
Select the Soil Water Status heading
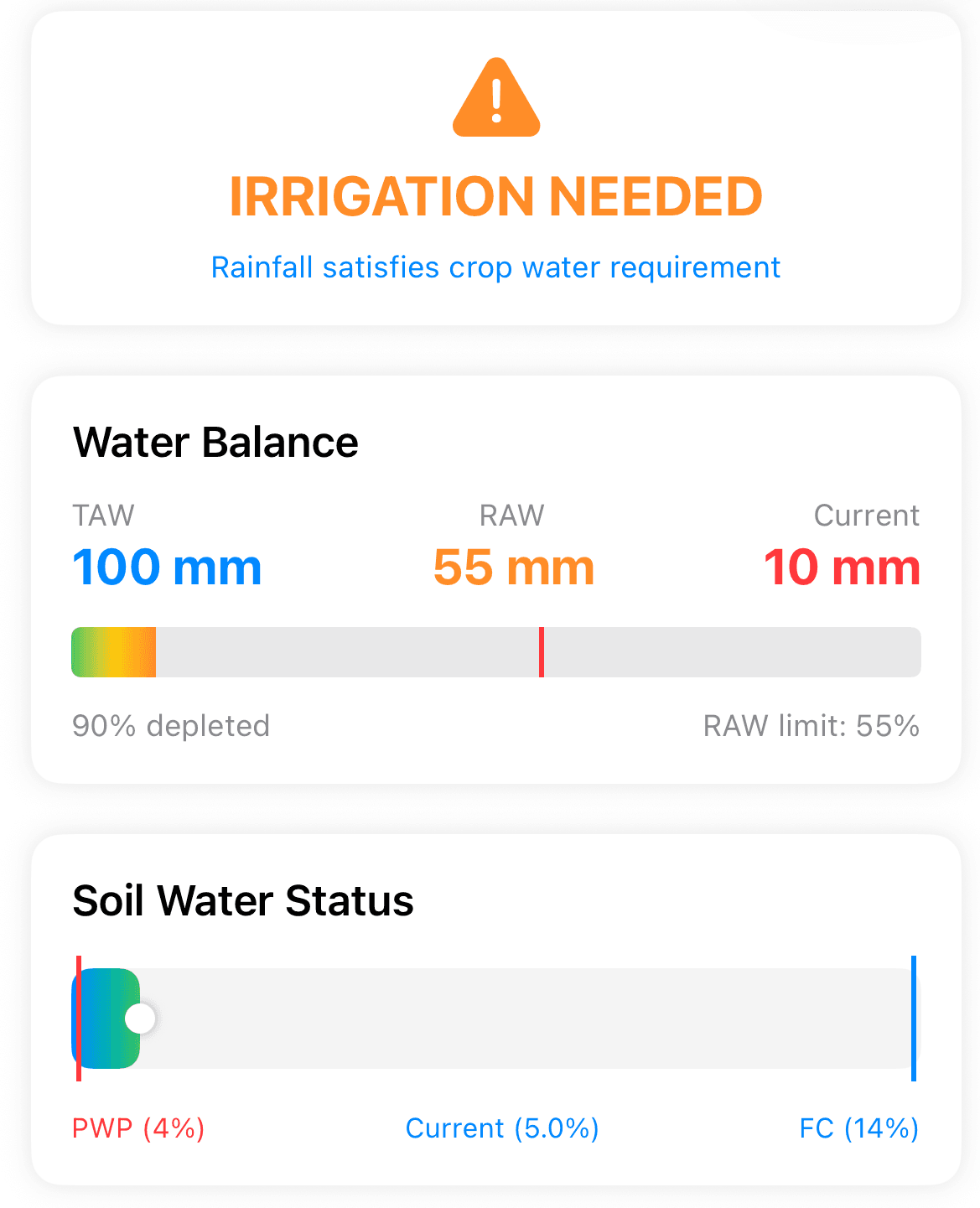243,901
